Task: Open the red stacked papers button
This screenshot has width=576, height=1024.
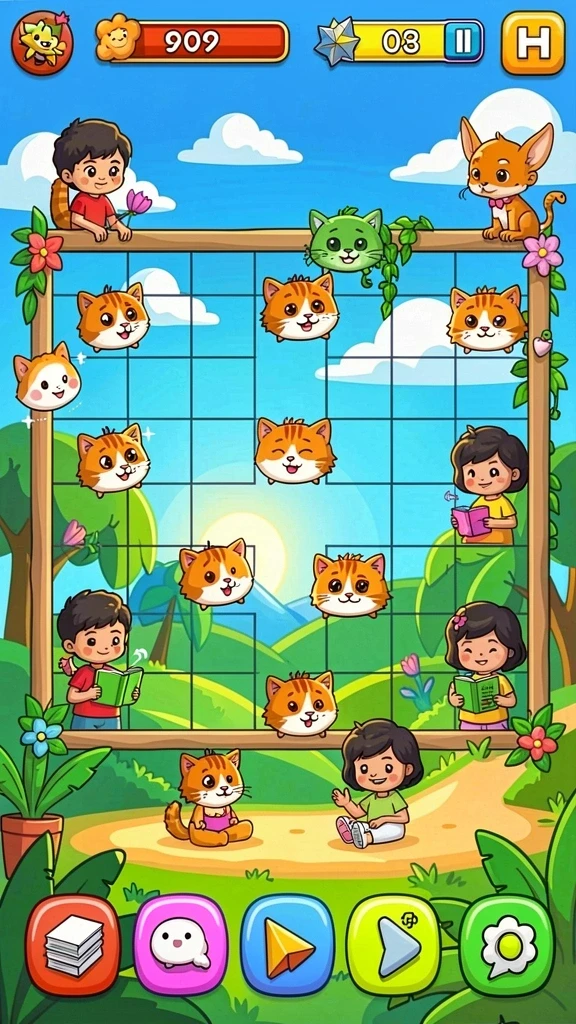Action: coord(73,944)
